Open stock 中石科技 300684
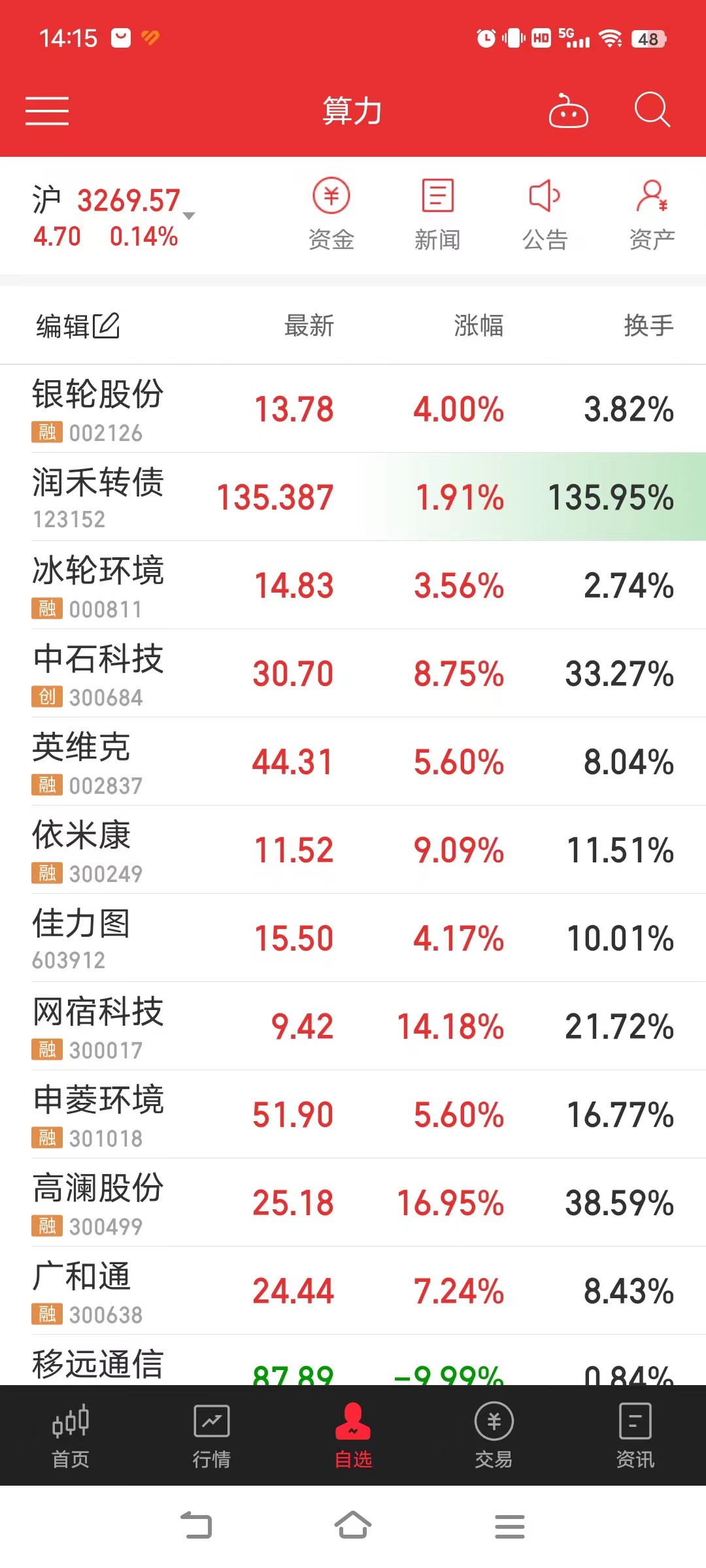This screenshot has height=1568, width=706. 98,674
